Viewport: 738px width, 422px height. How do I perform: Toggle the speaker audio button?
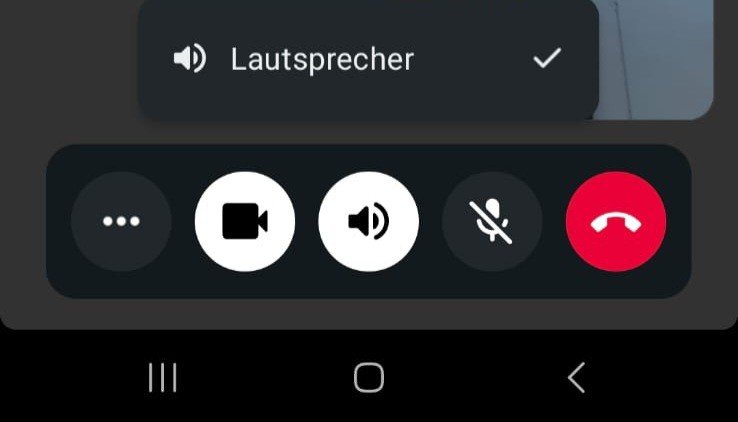(x=368, y=221)
